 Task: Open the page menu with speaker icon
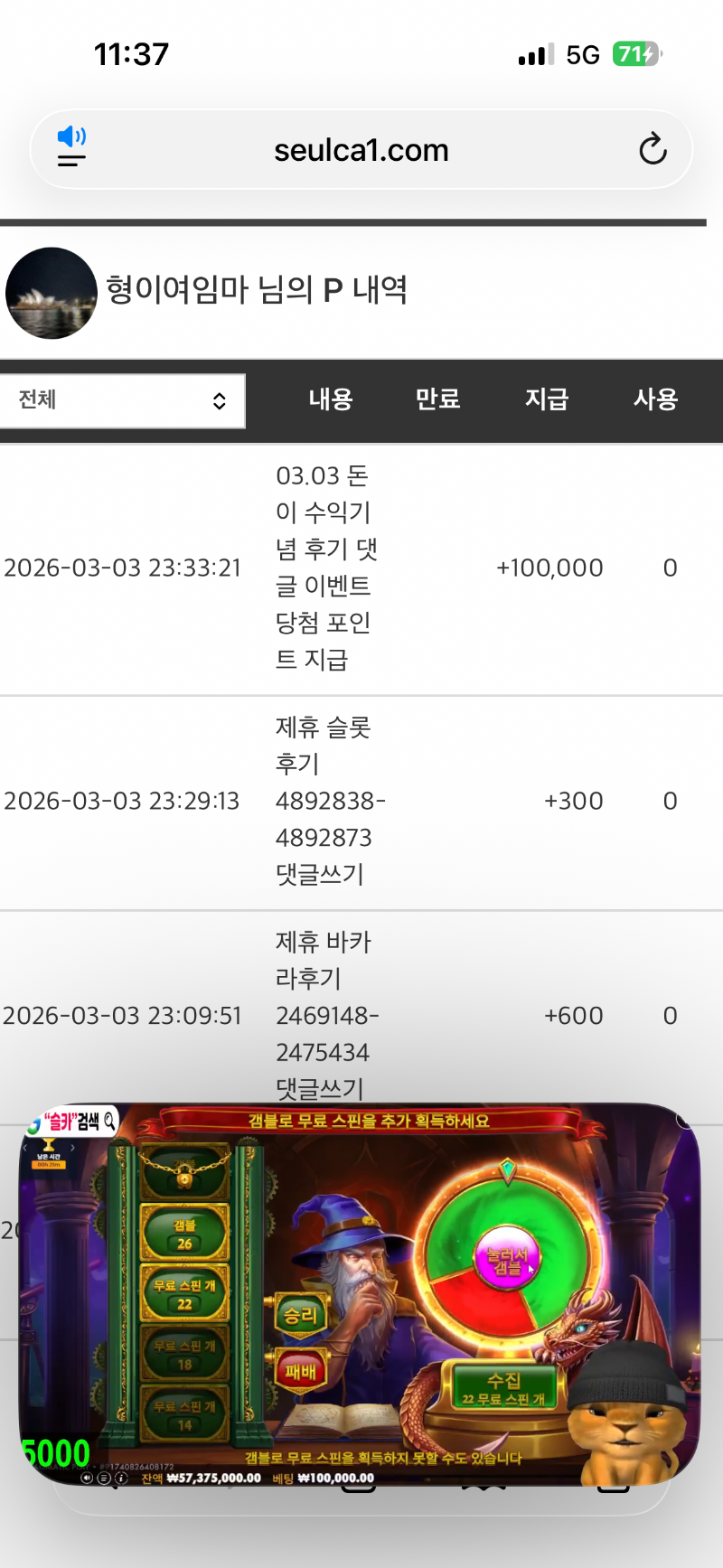click(x=71, y=148)
